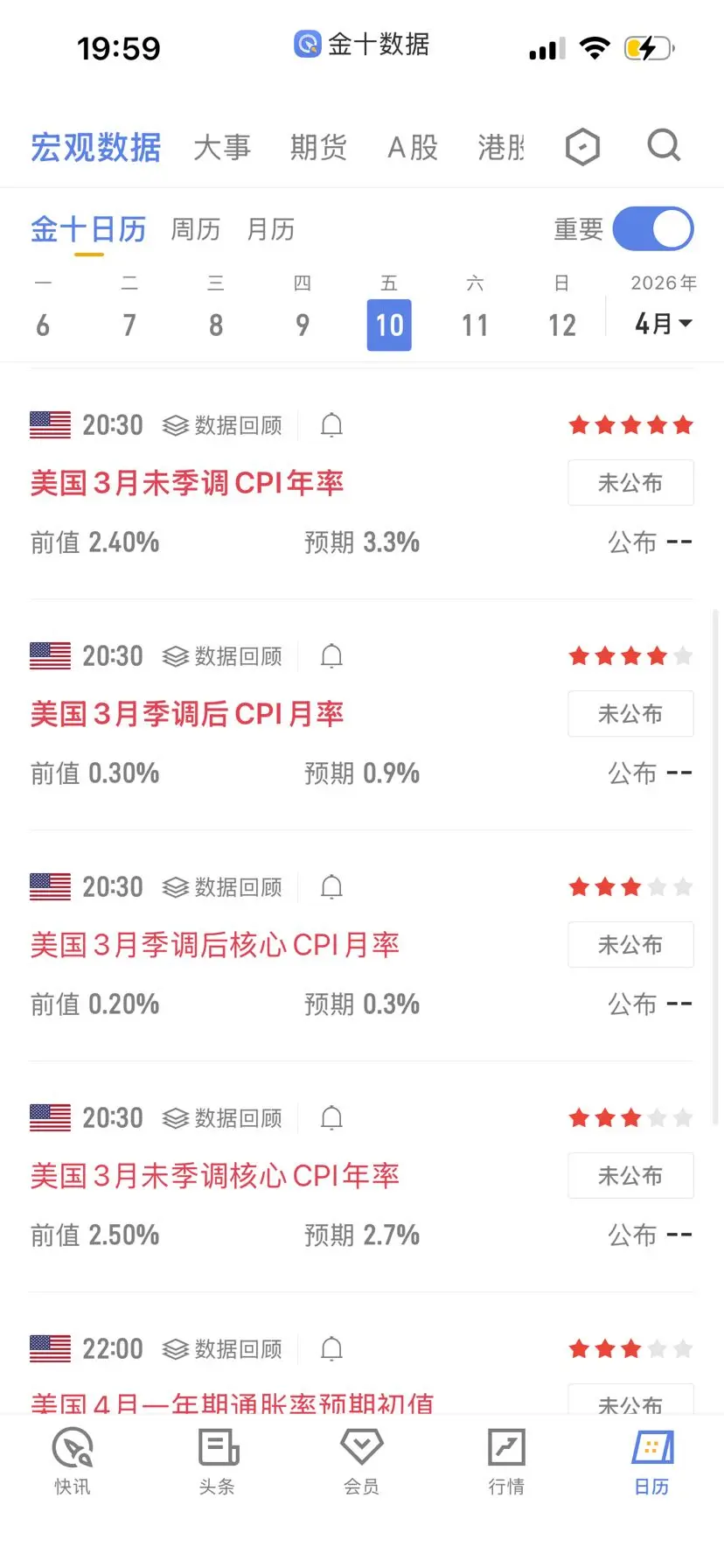The height and width of the screenshot is (1568, 724).
Task: Set reminder bell for 美国3月未季调CPI年率
Action: [331, 425]
